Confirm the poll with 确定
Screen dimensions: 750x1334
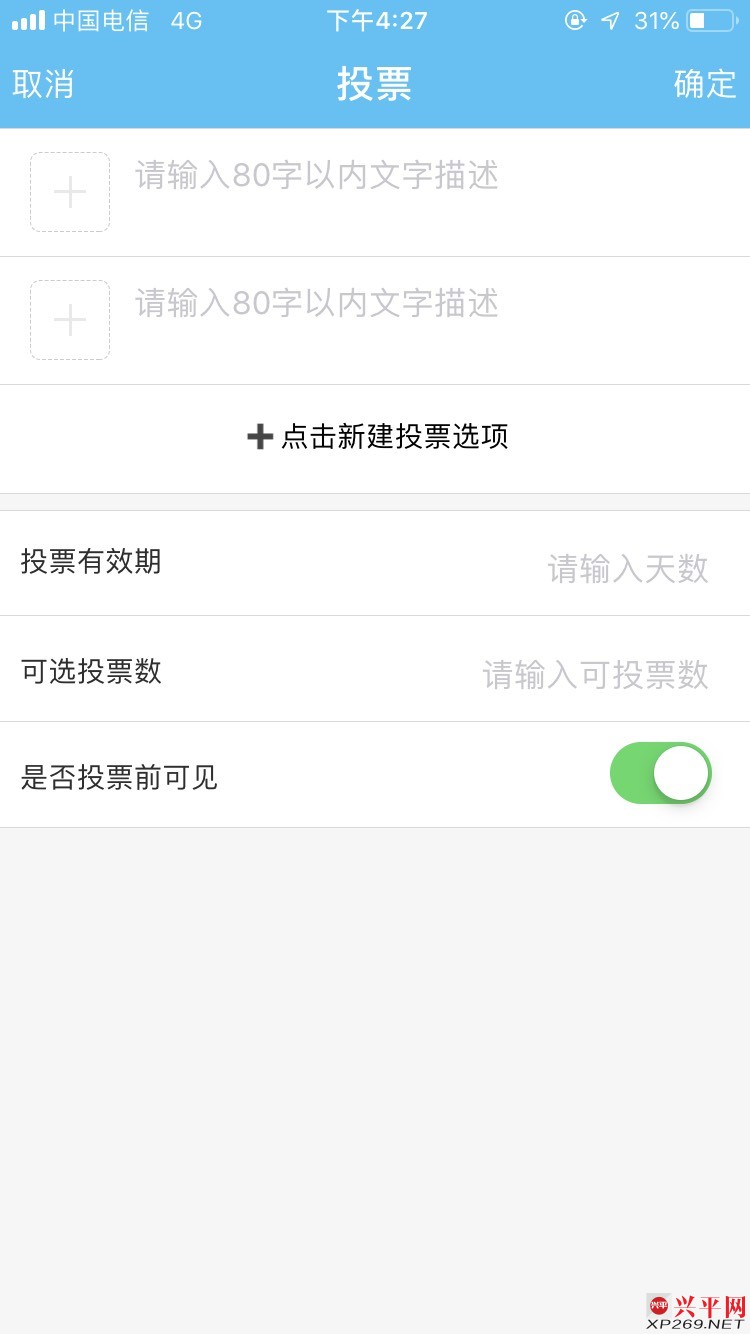[x=705, y=84]
